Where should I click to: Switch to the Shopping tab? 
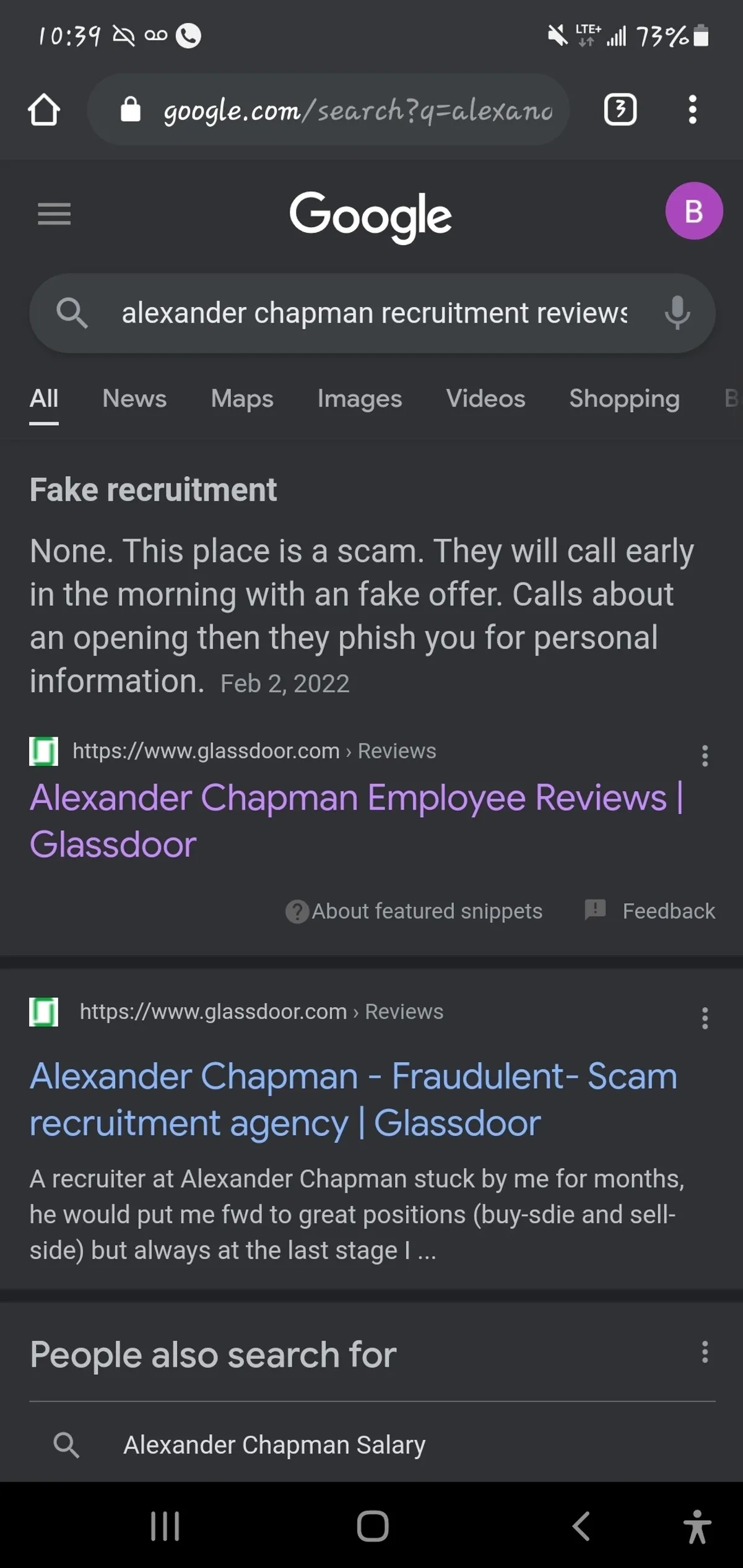pos(624,399)
